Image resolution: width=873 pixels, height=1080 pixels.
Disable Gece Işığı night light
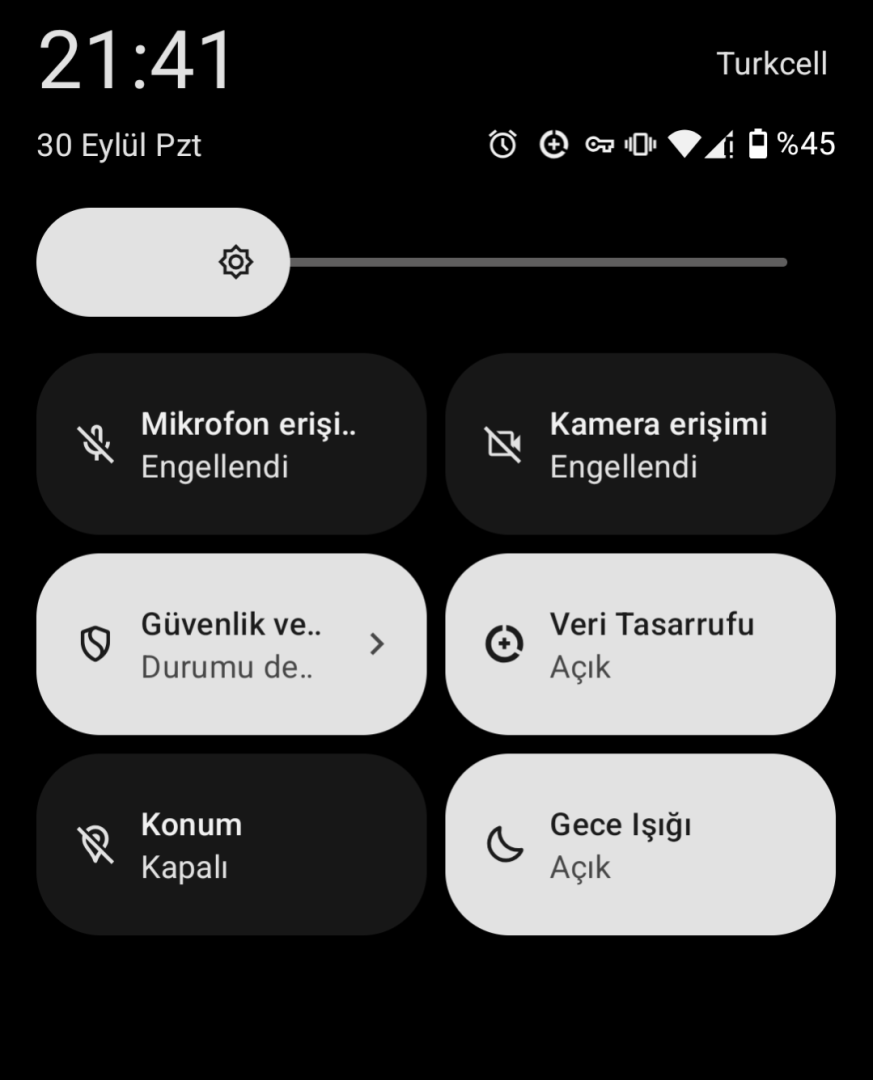click(x=640, y=844)
